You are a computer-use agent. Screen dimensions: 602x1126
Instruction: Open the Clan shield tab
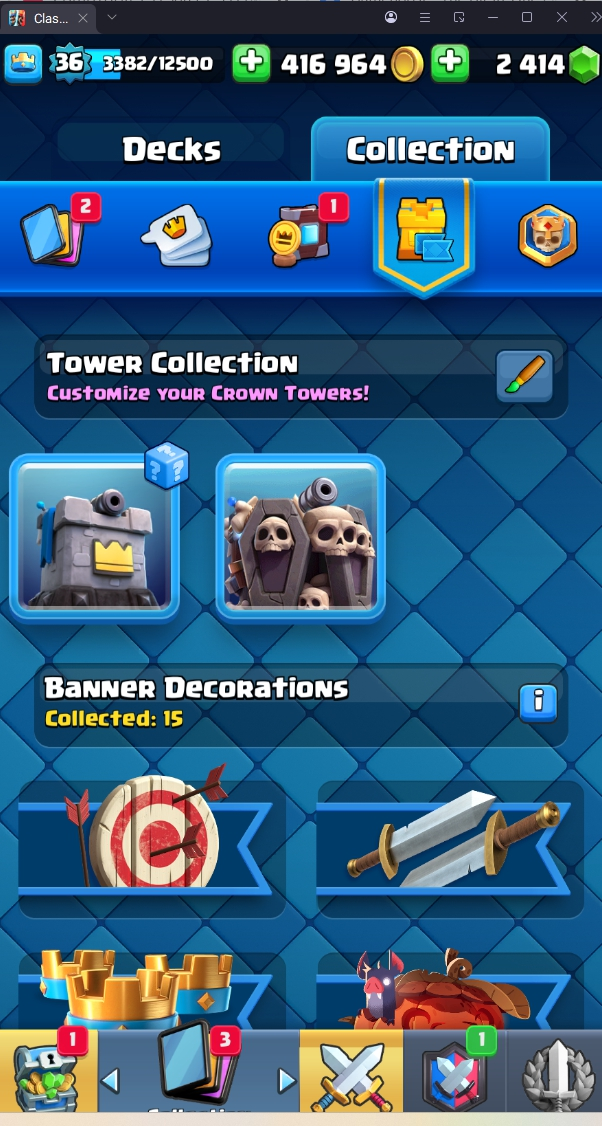(x=455, y=1075)
